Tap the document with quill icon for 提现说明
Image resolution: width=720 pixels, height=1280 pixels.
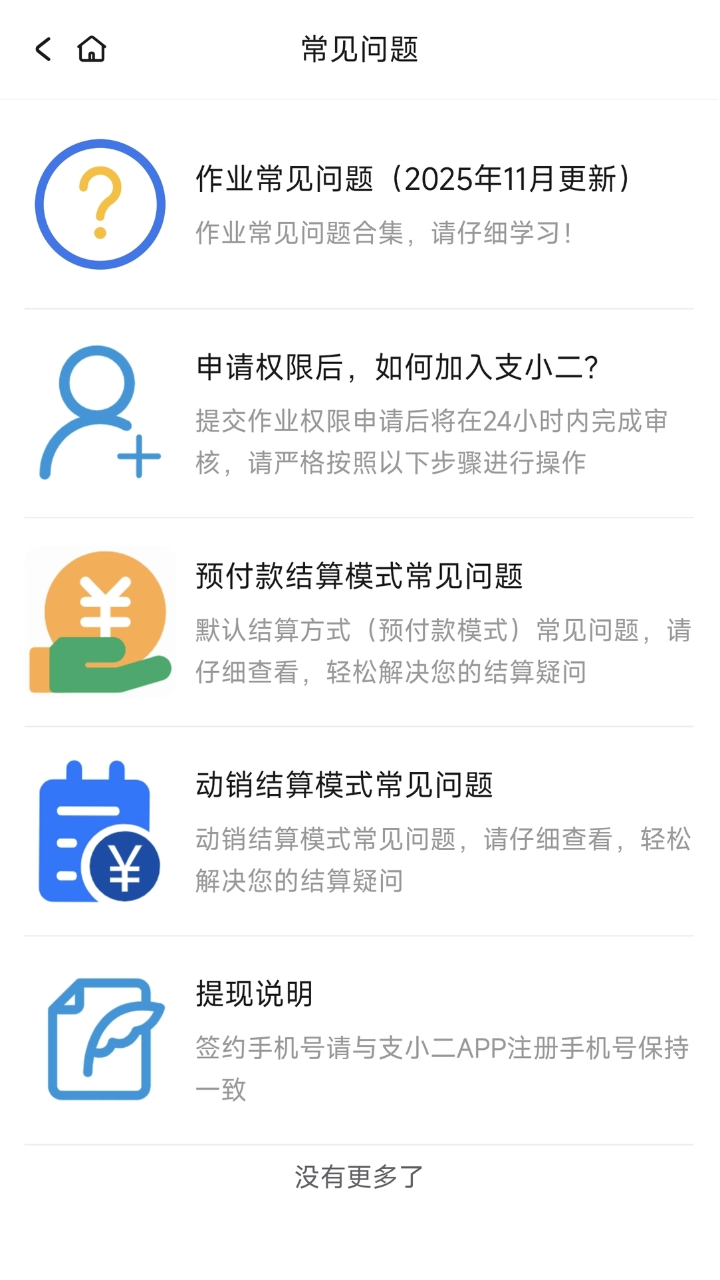pos(100,1038)
